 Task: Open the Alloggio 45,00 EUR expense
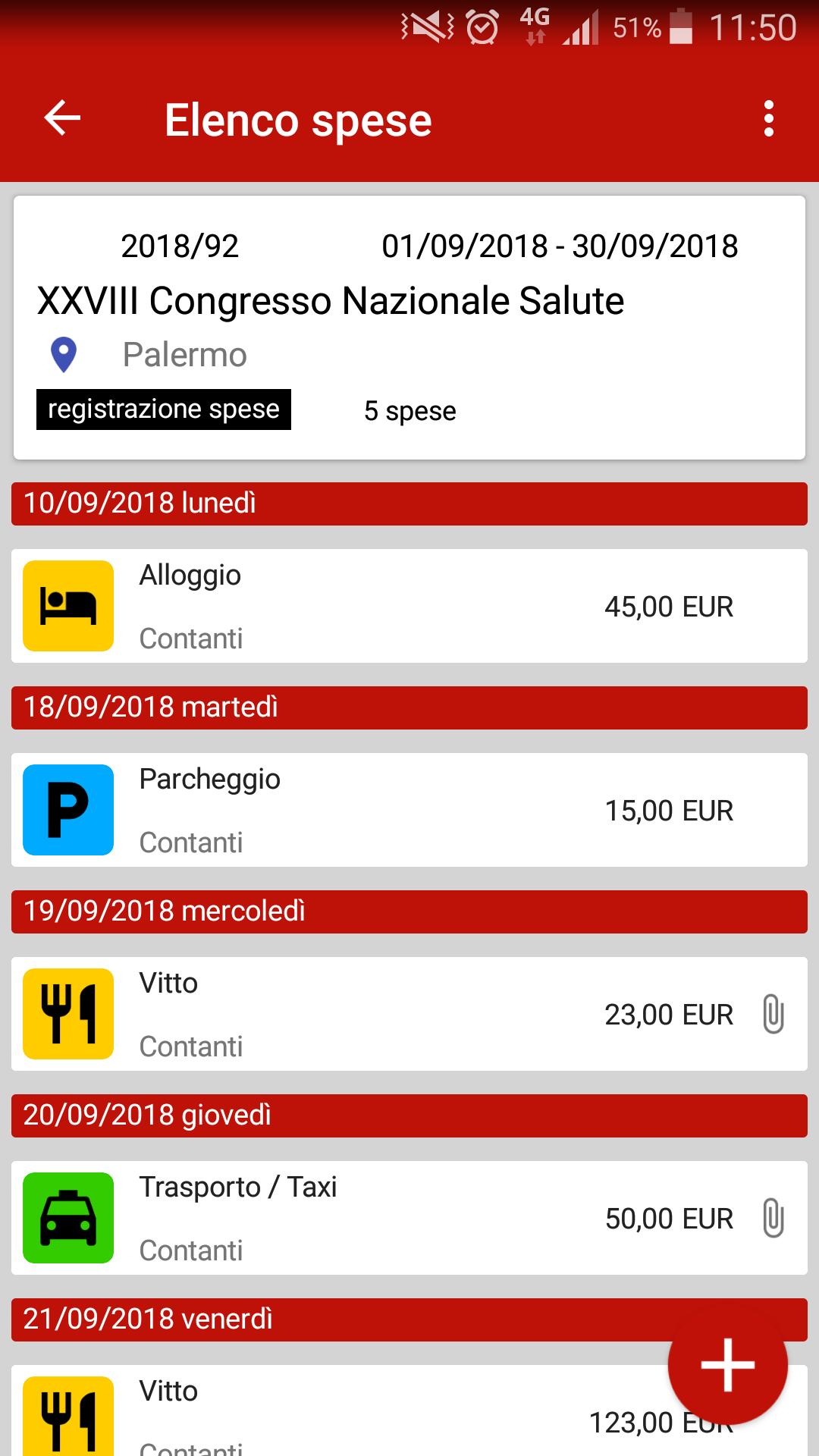click(409, 606)
